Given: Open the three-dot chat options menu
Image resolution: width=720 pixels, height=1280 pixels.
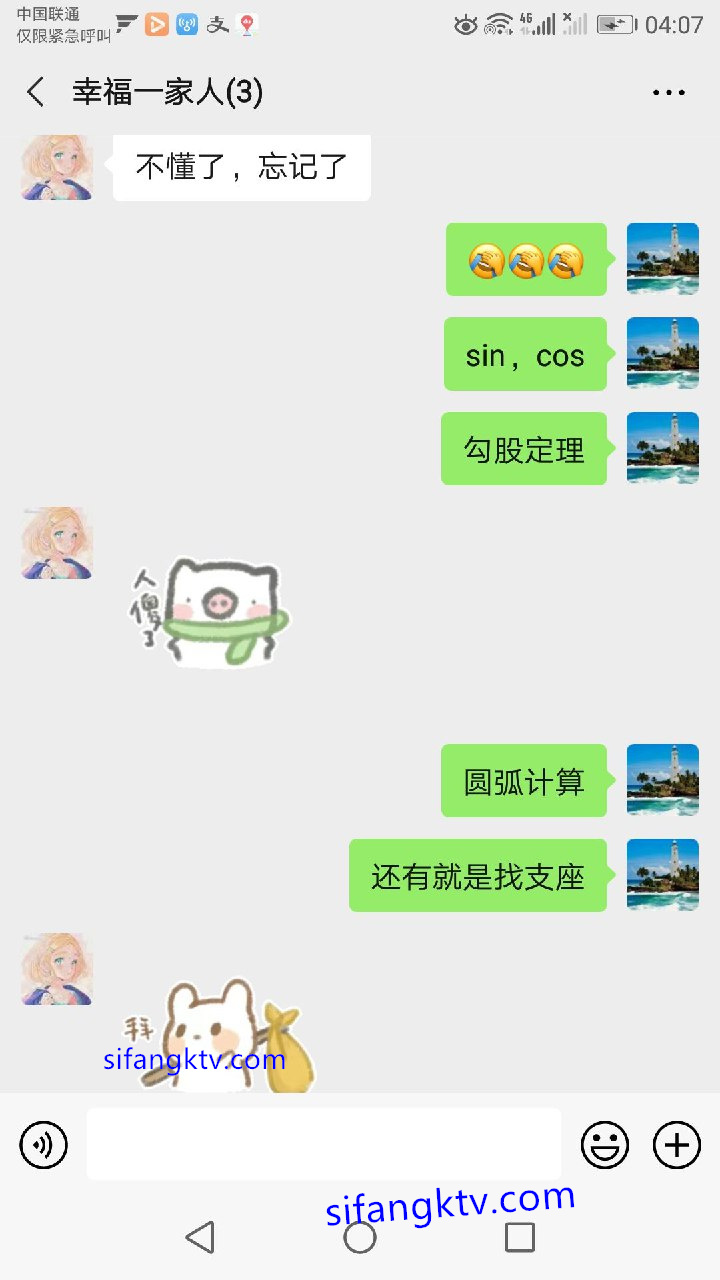Looking at the screenshot, I should point(668,93).
